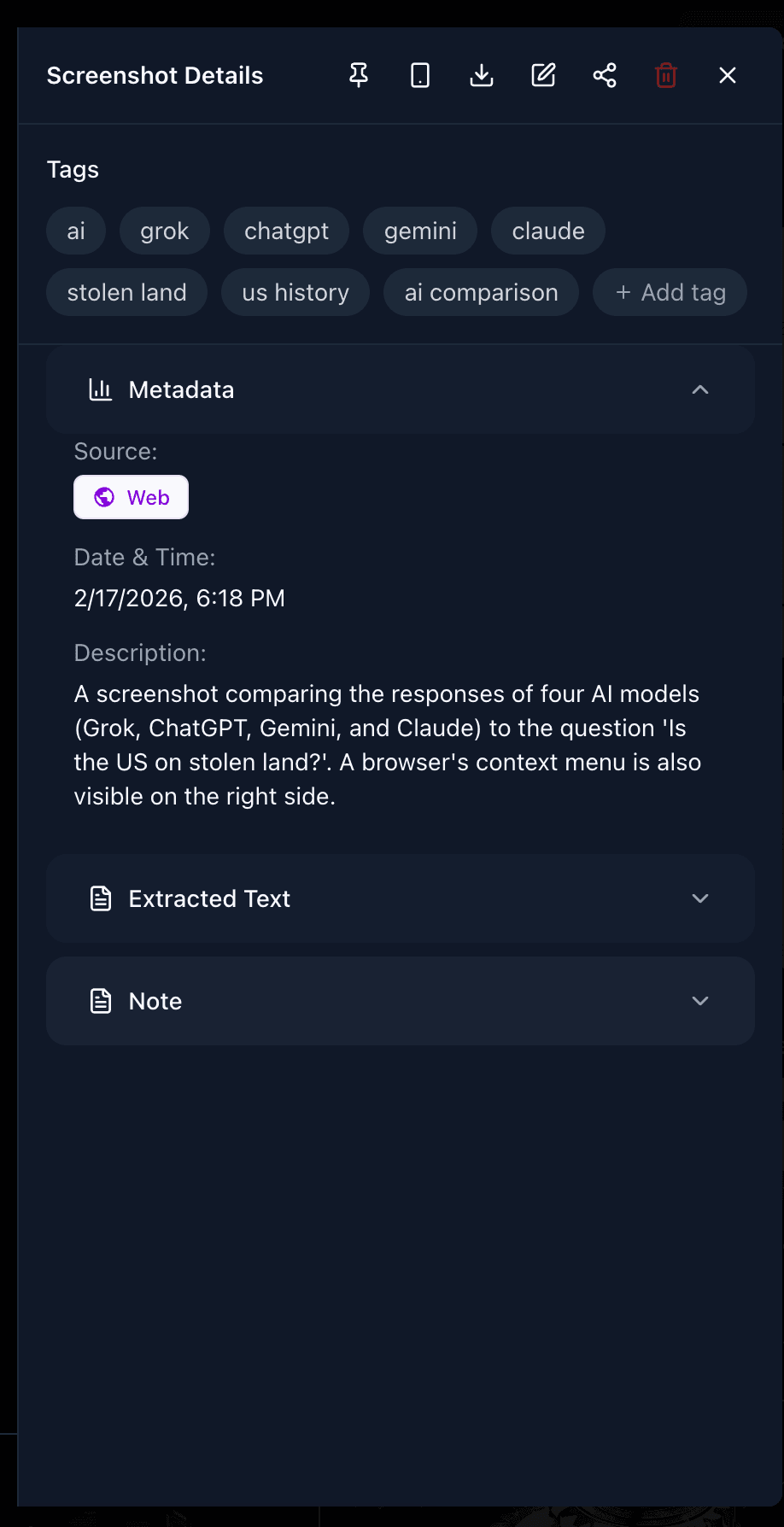
Task: Select the claude tag
Action: tap(547, 231)
